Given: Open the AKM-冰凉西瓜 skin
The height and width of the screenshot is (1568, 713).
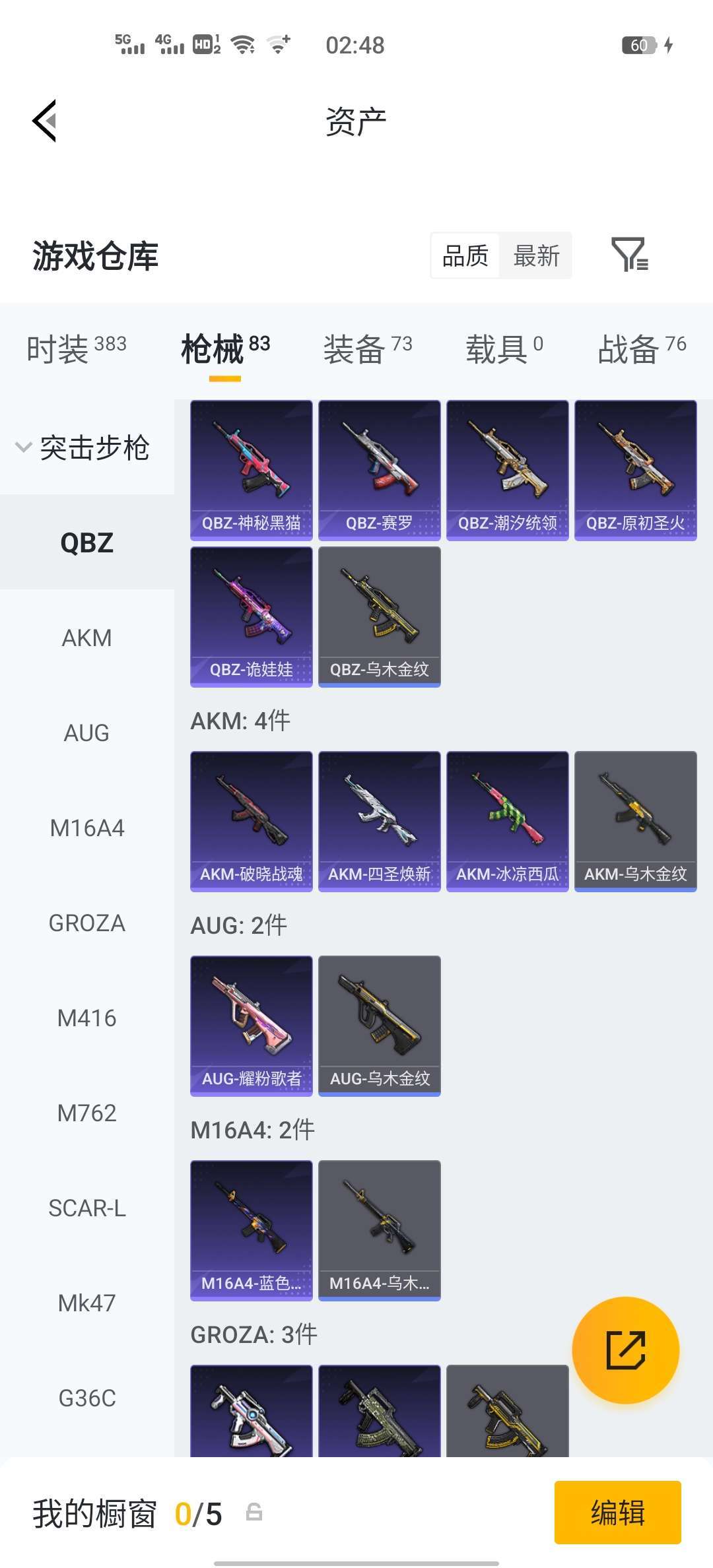Looking at the screenshot, I should tap(508, 821).
